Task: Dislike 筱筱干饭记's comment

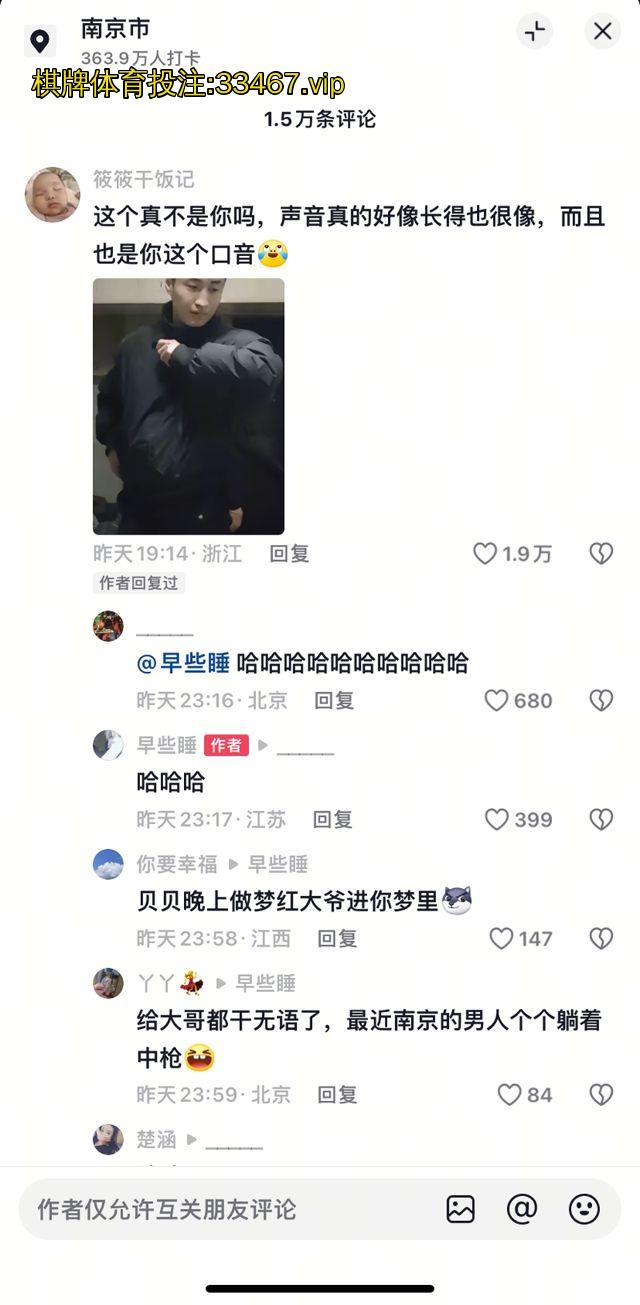Action: pos(601,554)
